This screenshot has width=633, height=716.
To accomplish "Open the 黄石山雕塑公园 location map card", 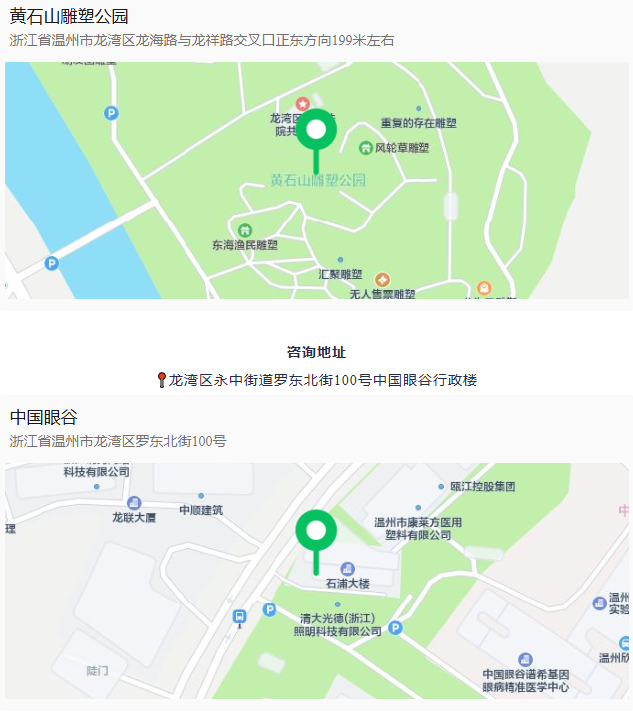I will 316,180.
